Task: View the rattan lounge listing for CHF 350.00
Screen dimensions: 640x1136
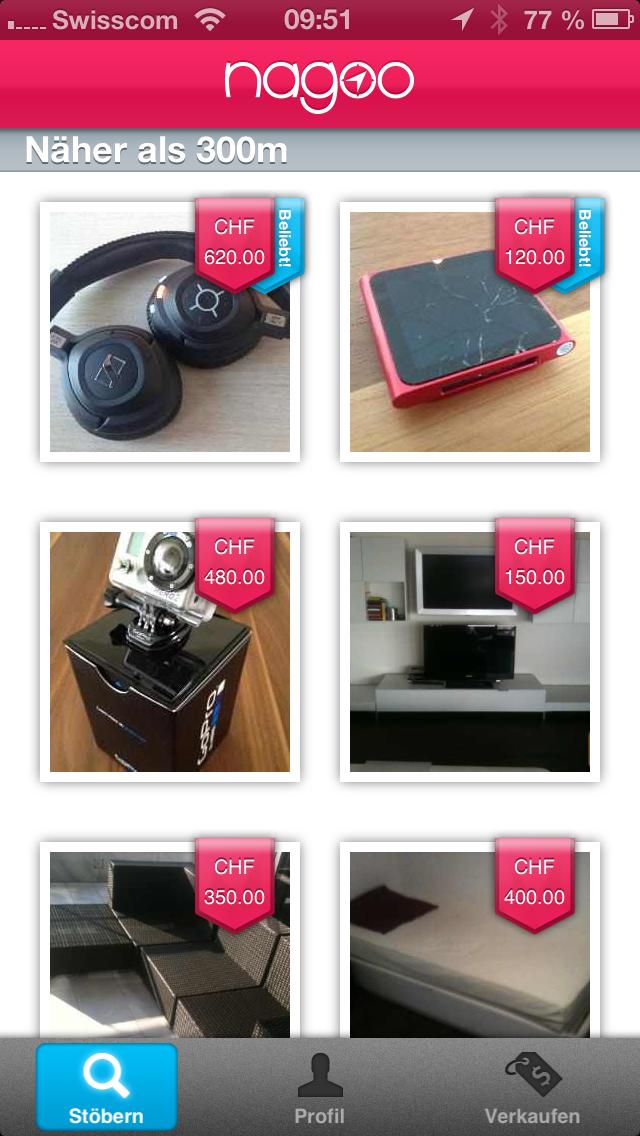Action: tap(170, 940)
